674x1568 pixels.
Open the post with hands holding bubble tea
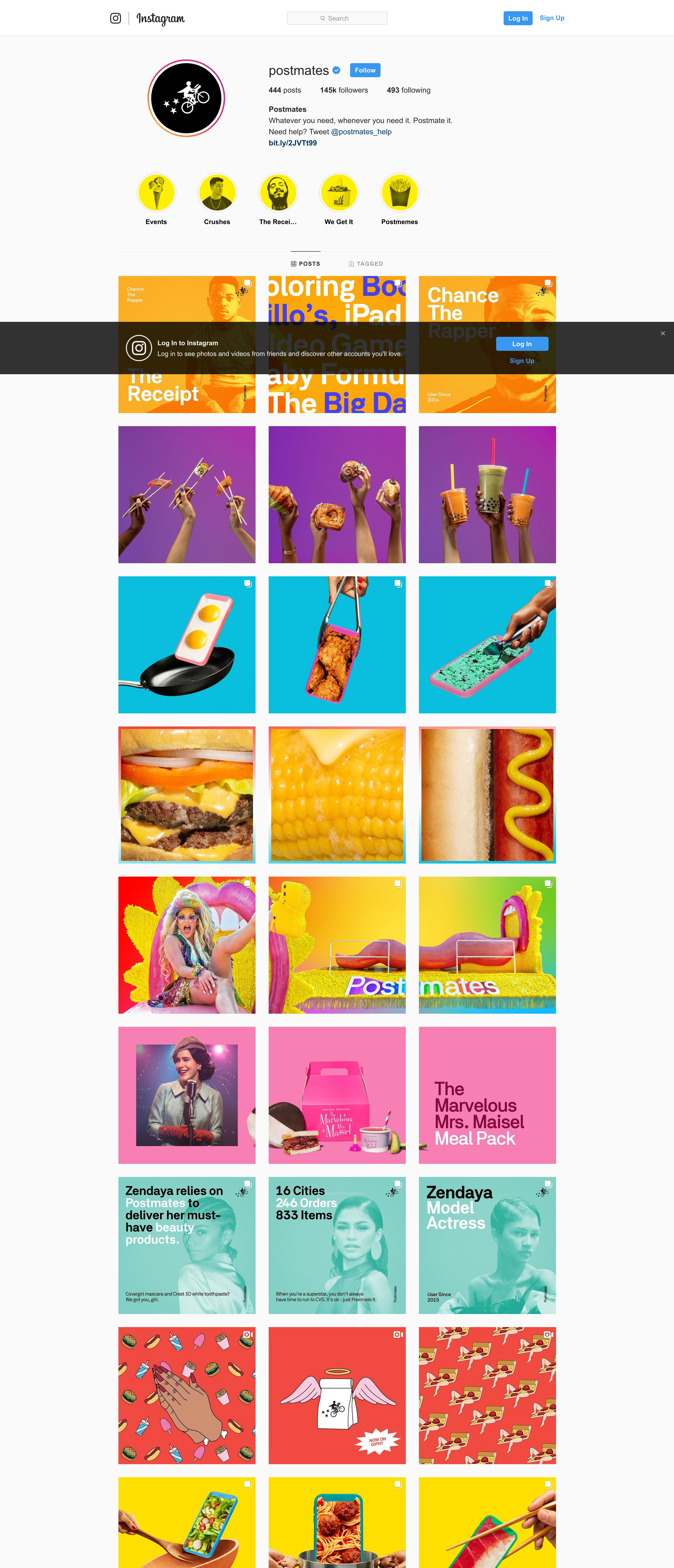pos(487,494)
